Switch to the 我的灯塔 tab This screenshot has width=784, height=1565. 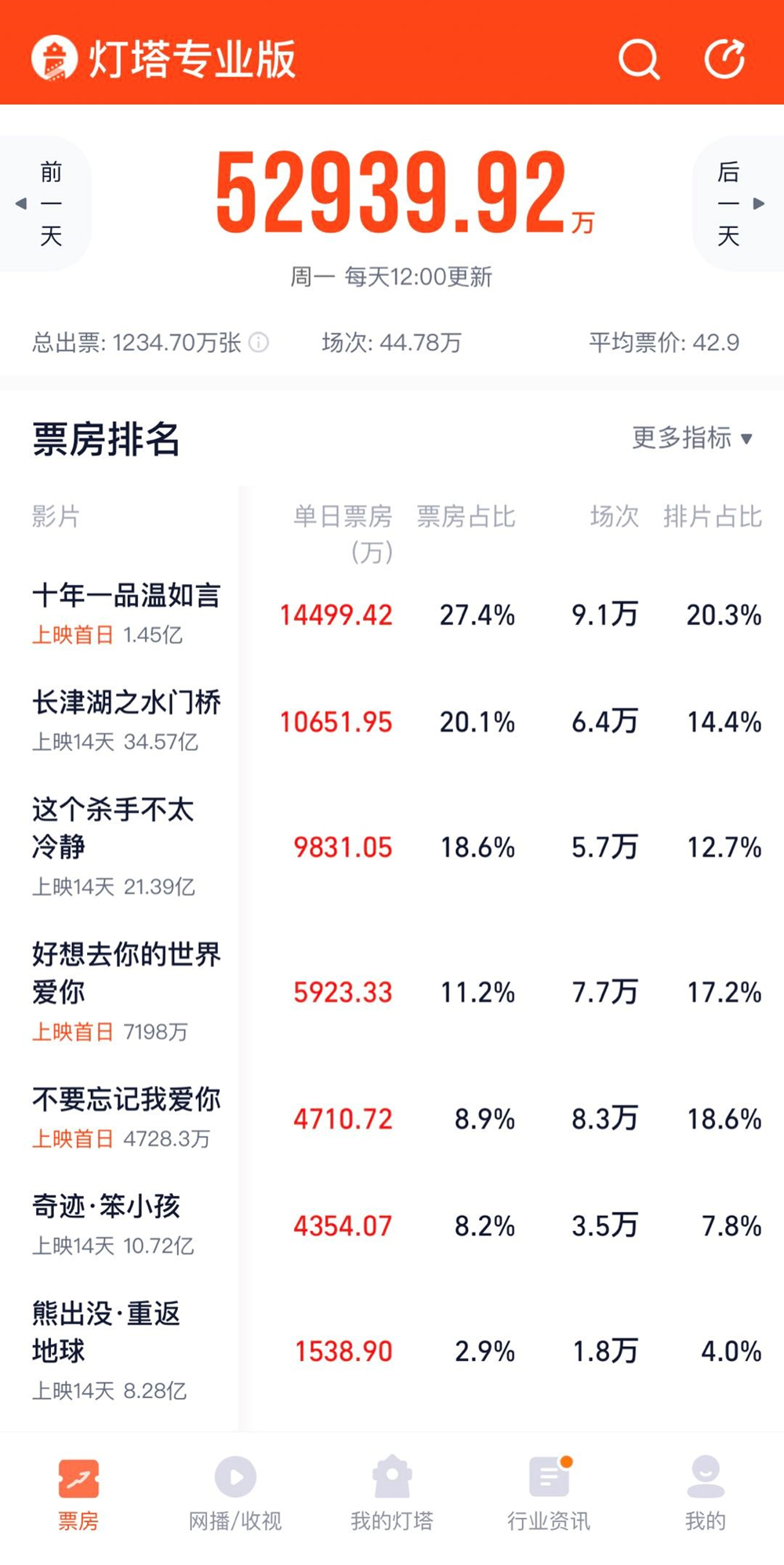point(392,1494)
